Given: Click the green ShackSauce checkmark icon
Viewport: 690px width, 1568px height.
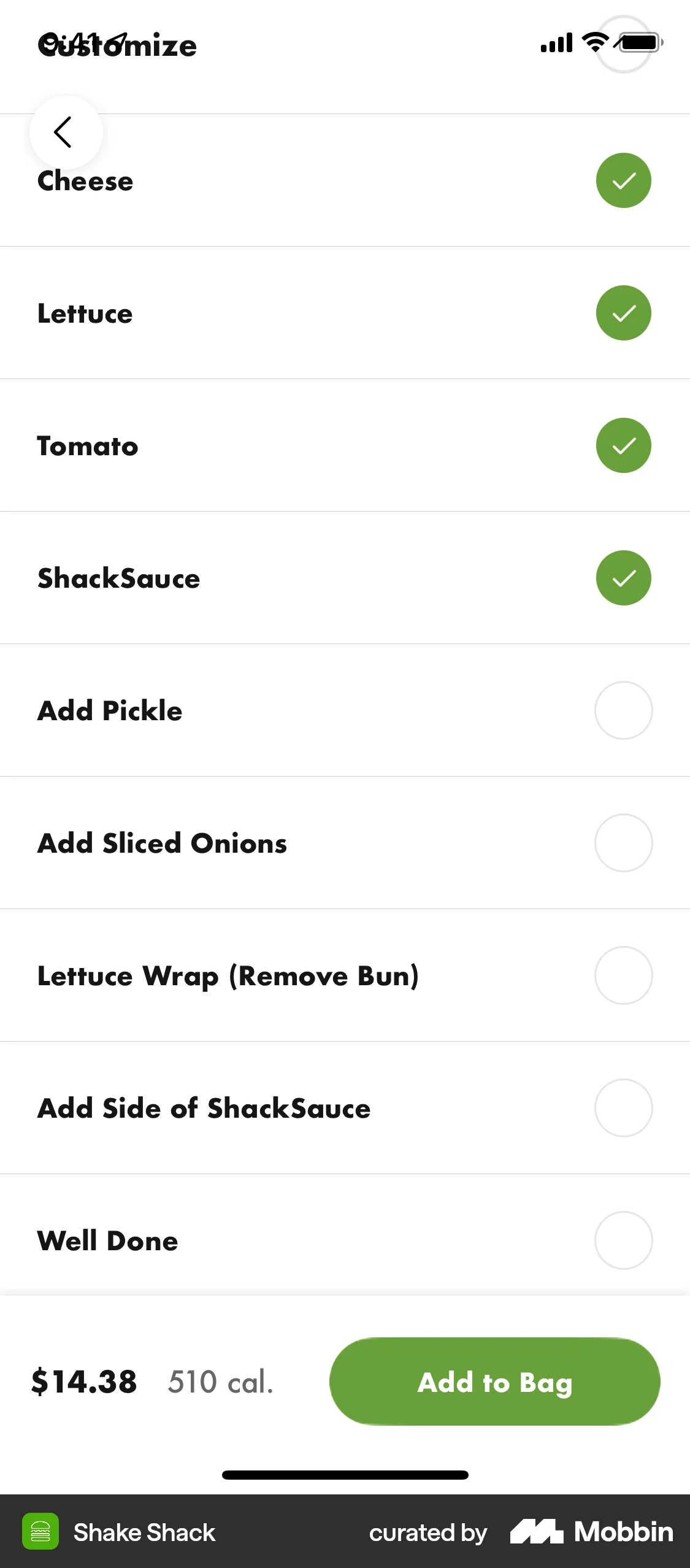Looking at the screenshot, I should 623,577.
